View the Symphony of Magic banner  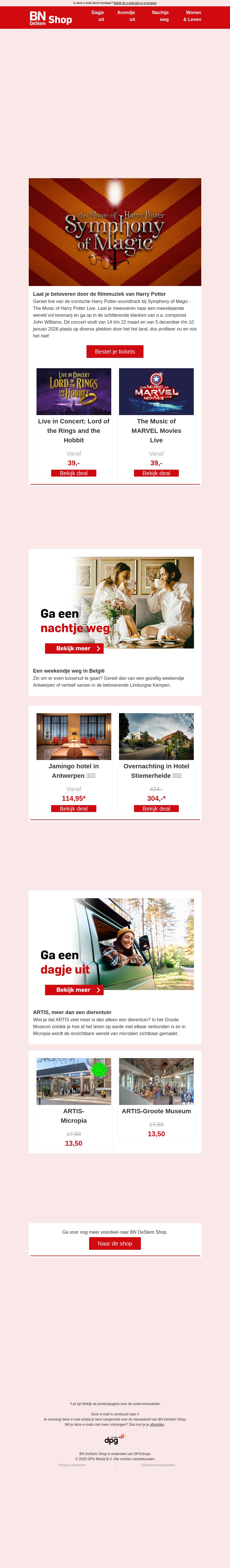coord(115,232)
